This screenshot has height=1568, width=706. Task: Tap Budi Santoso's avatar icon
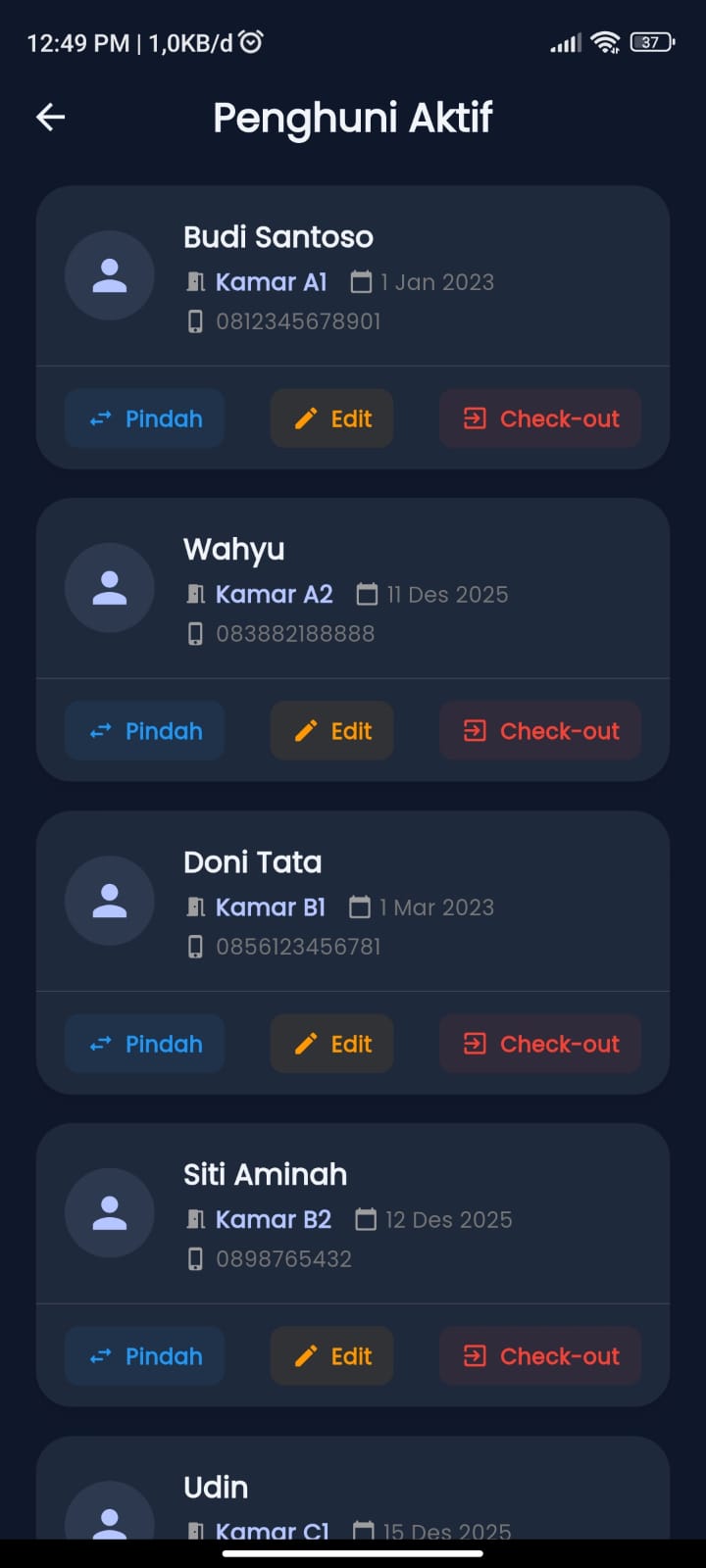coord(109,275)
